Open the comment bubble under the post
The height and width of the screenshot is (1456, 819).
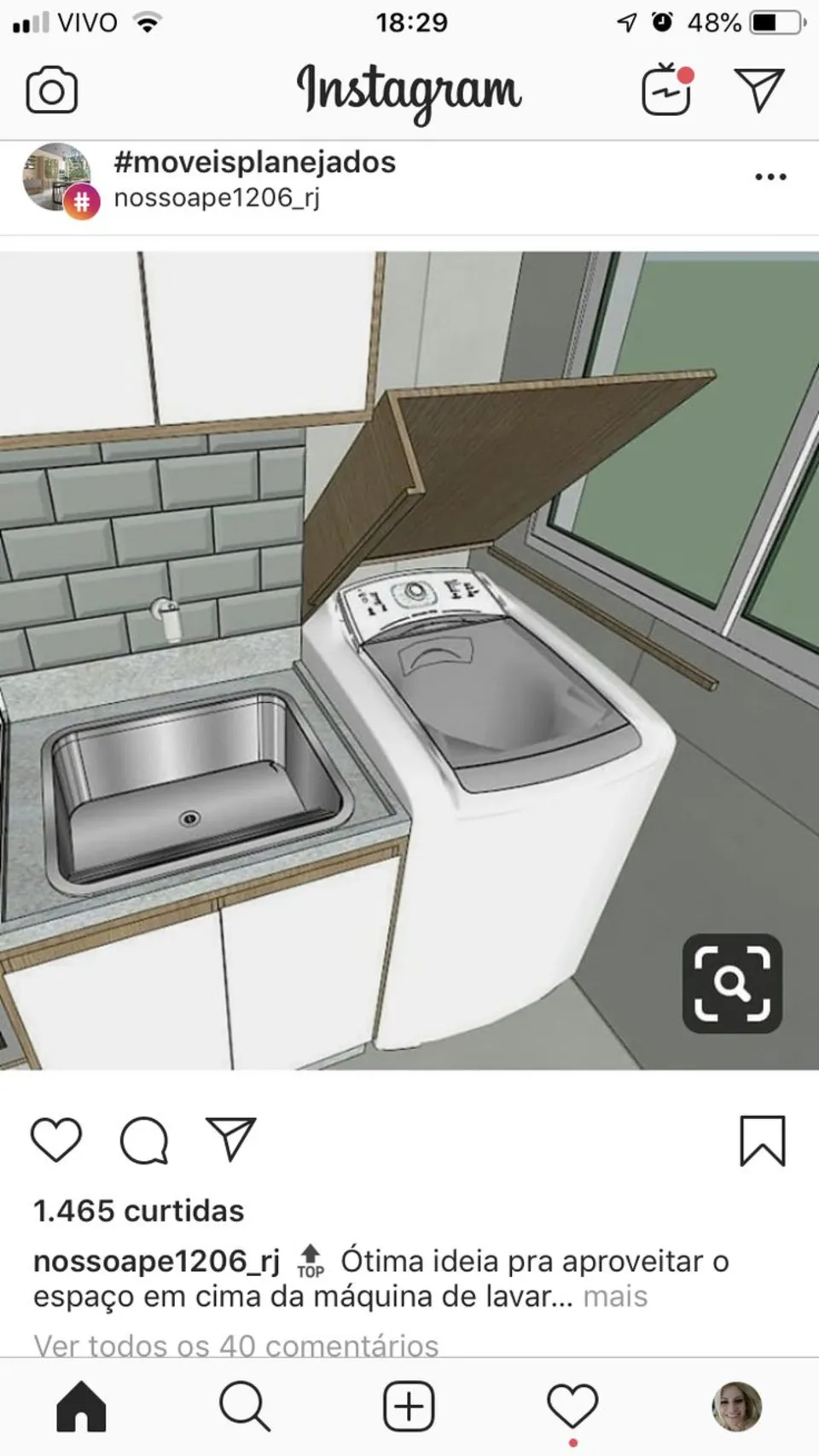click(x=144, y=1140)
